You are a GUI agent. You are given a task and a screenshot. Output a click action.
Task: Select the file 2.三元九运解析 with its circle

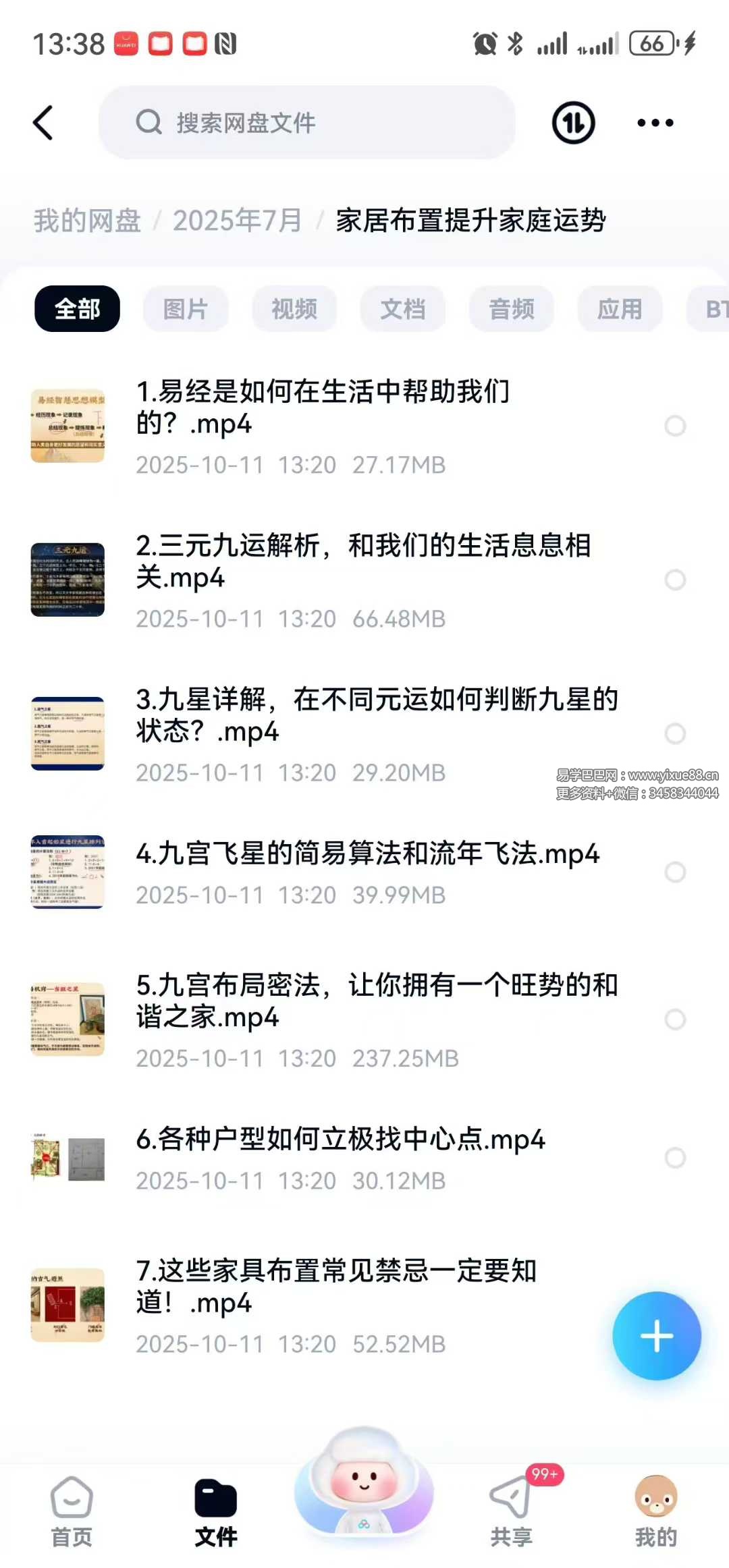point(675,580)
